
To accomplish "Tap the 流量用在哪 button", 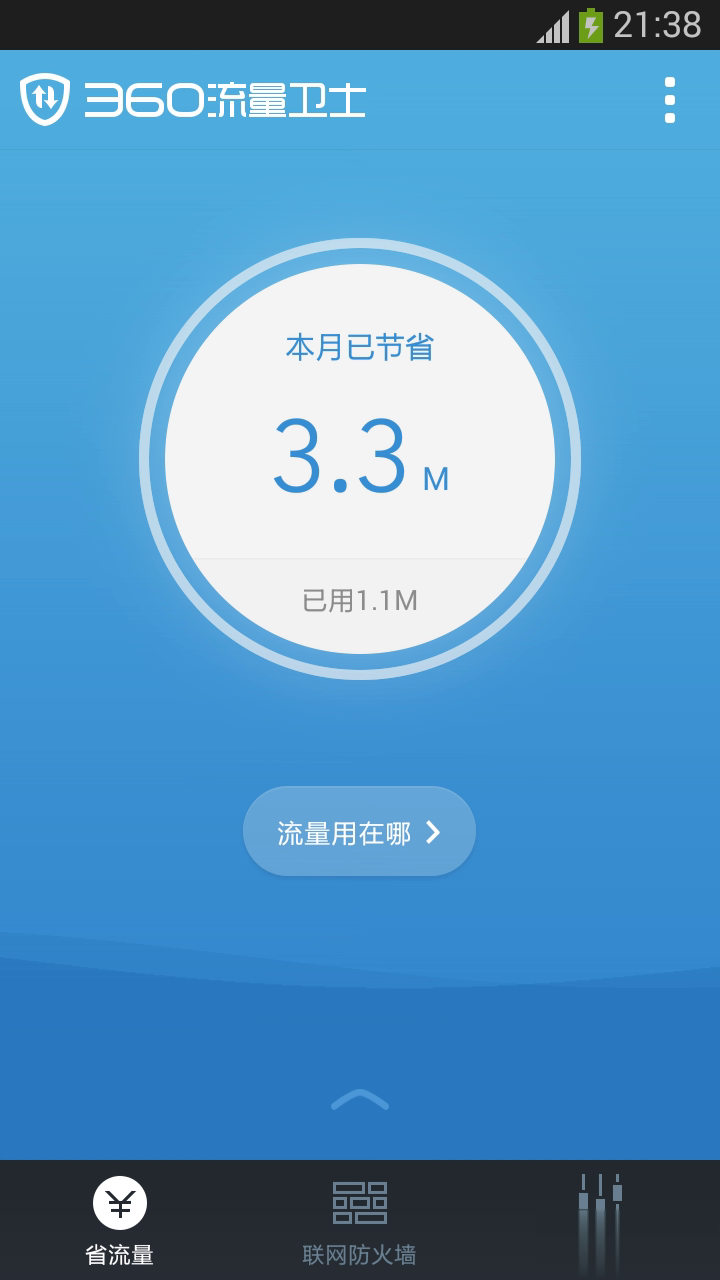I will click(359, 831).
